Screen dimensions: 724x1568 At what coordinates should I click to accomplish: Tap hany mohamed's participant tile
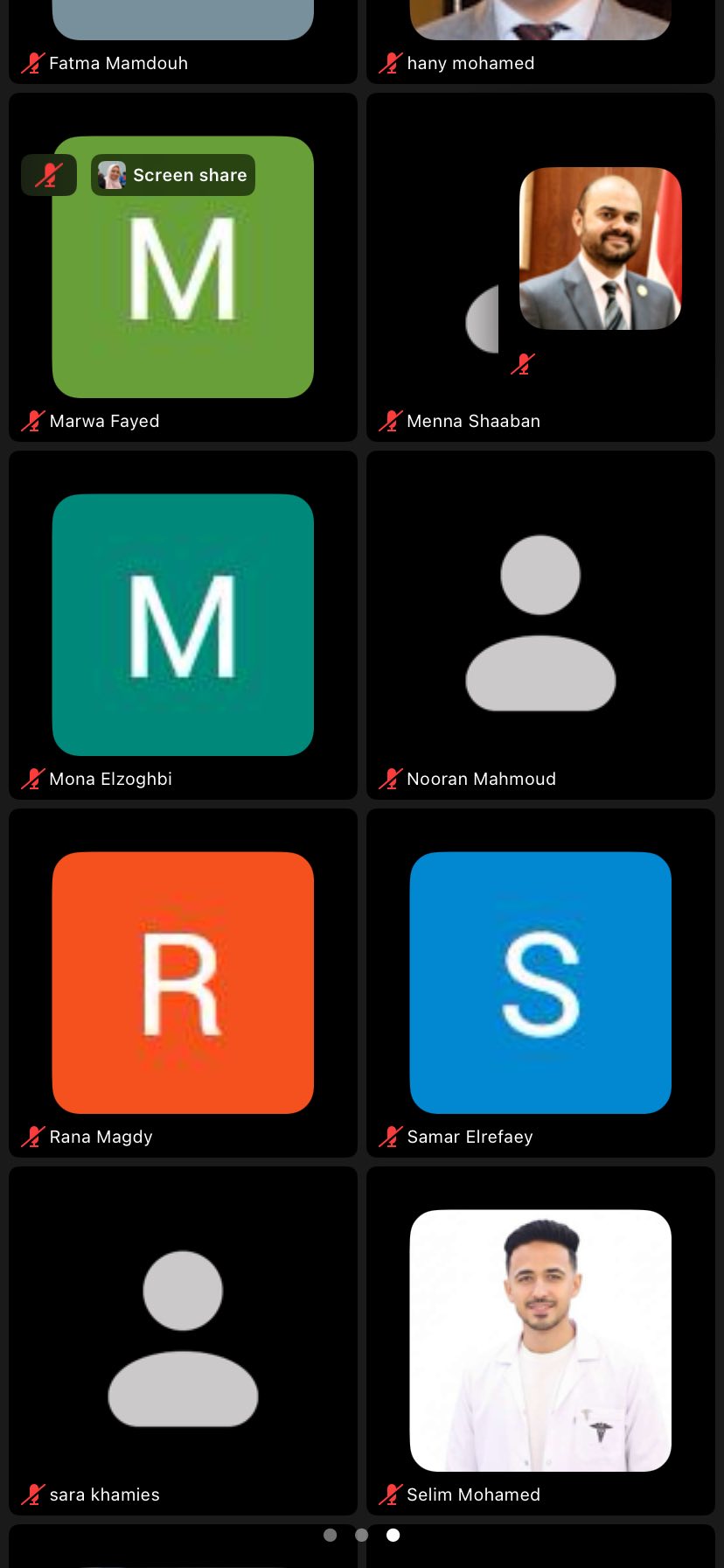(x=540, y=39)
